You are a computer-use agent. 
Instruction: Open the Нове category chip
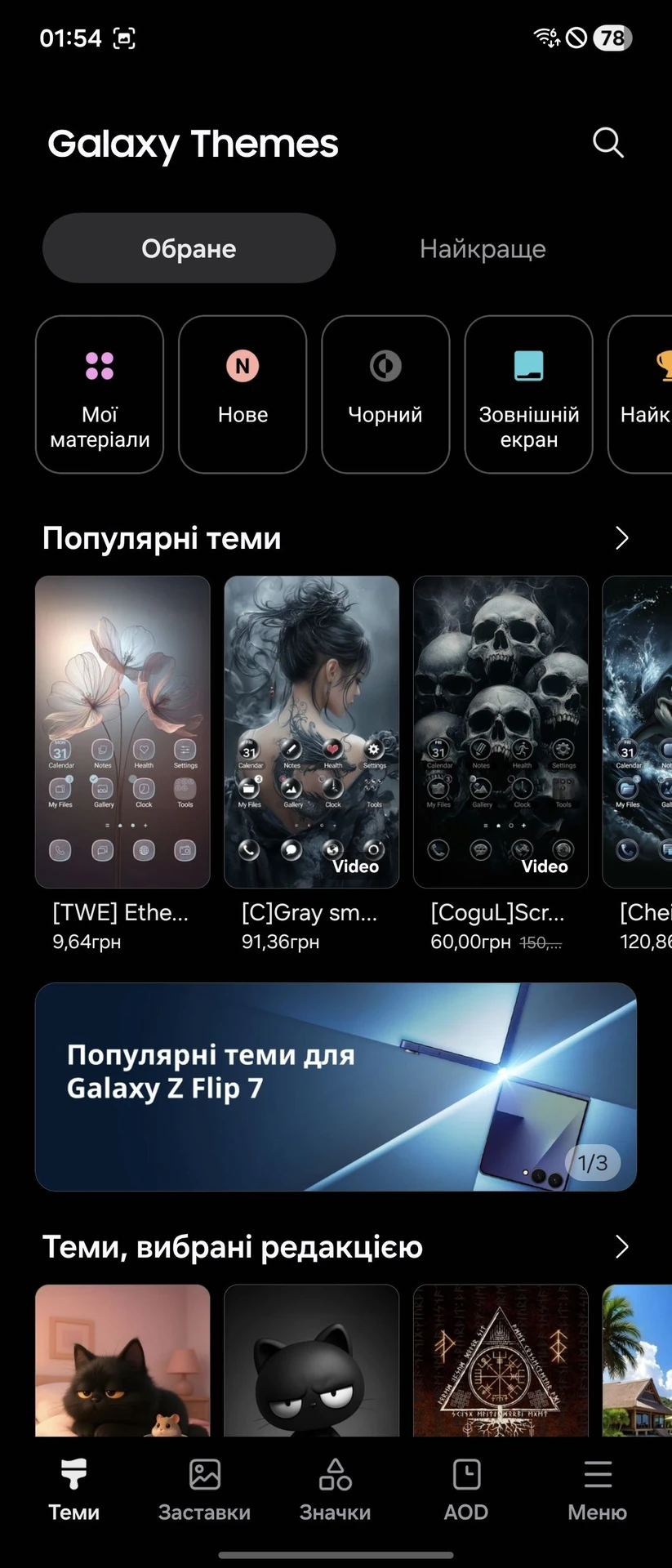(x=243, y=394)
